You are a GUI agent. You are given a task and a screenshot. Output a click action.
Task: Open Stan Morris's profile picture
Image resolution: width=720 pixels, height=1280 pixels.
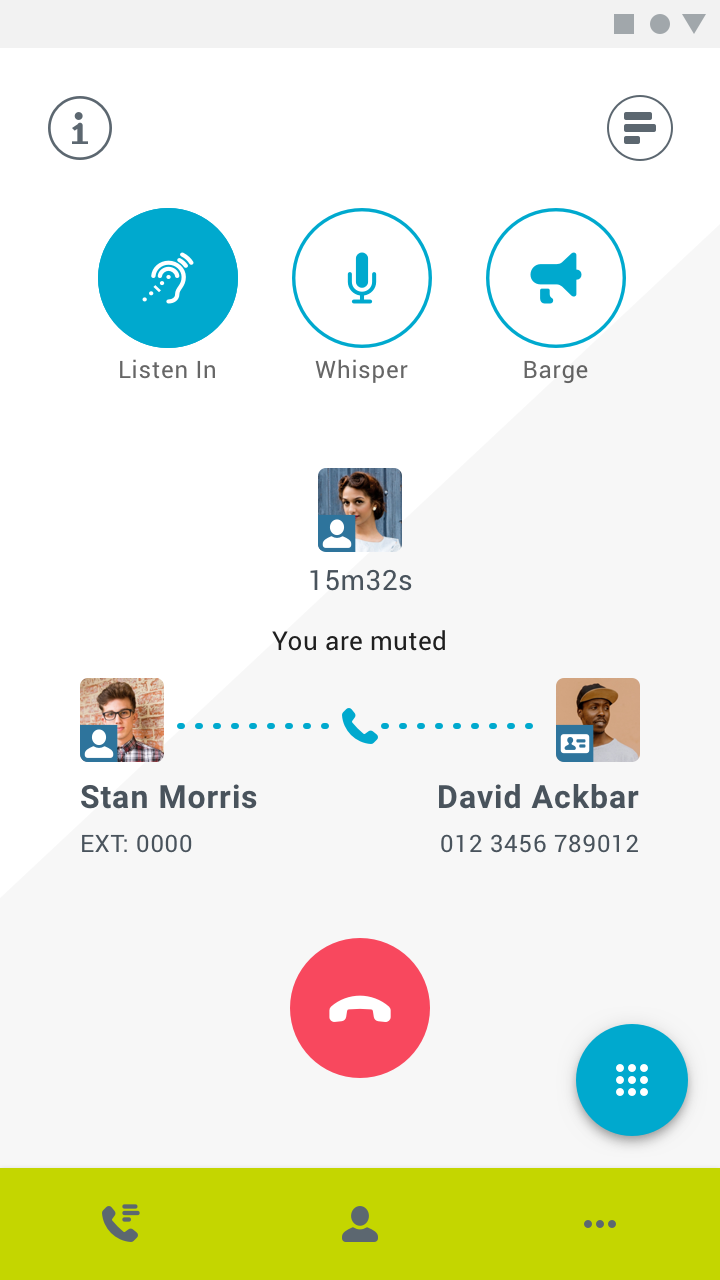tap(122, 720)
